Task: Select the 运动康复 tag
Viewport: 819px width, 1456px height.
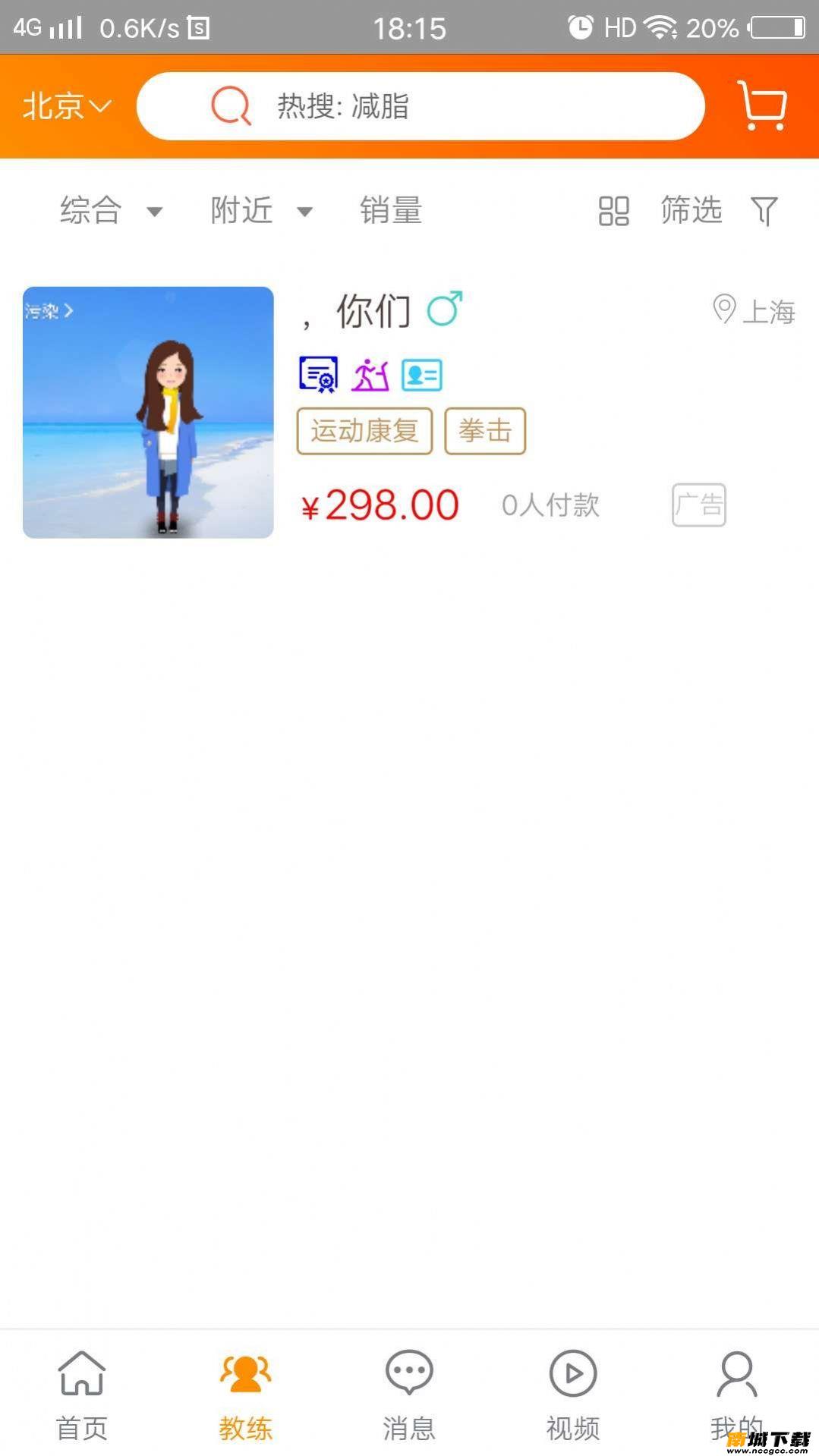Action: pos(364,431)
